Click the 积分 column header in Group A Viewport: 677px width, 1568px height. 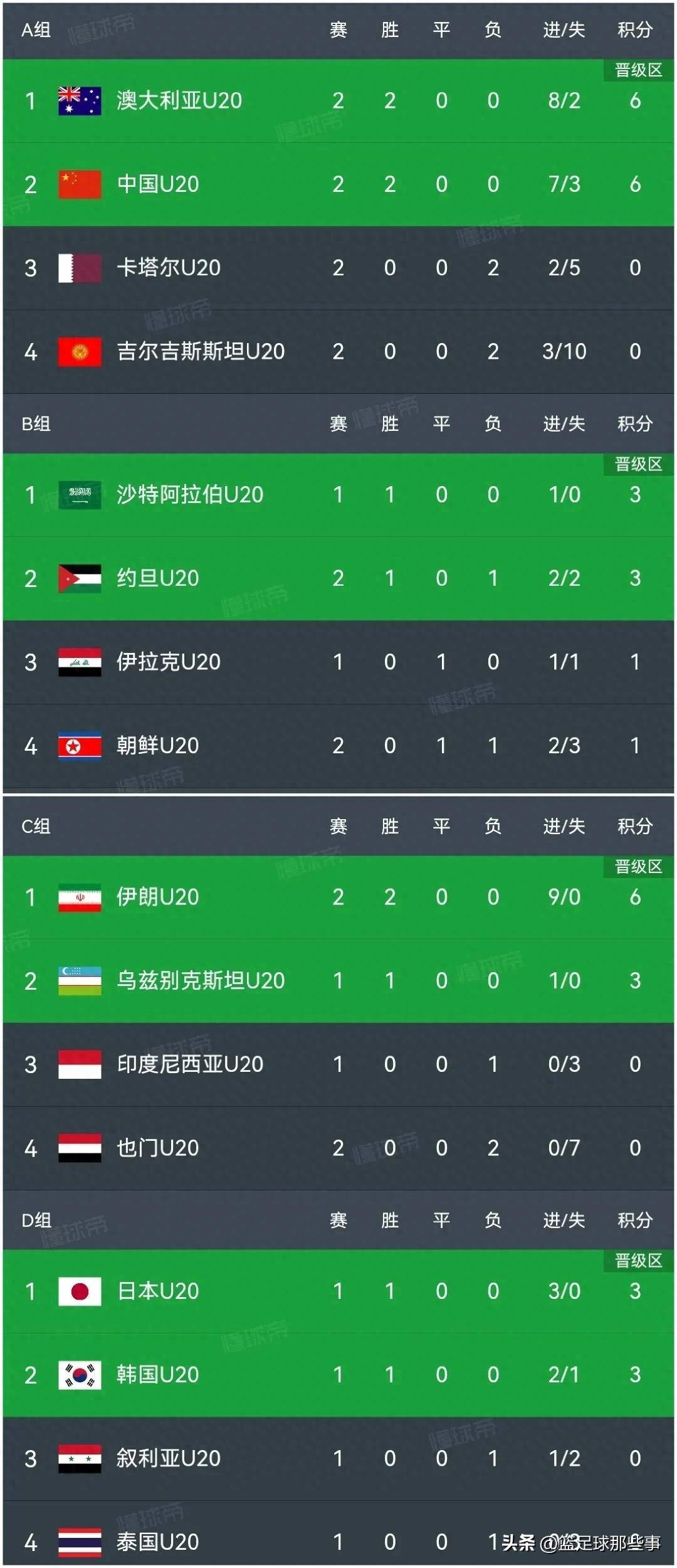pyautogui.click(x=634, y=28)
